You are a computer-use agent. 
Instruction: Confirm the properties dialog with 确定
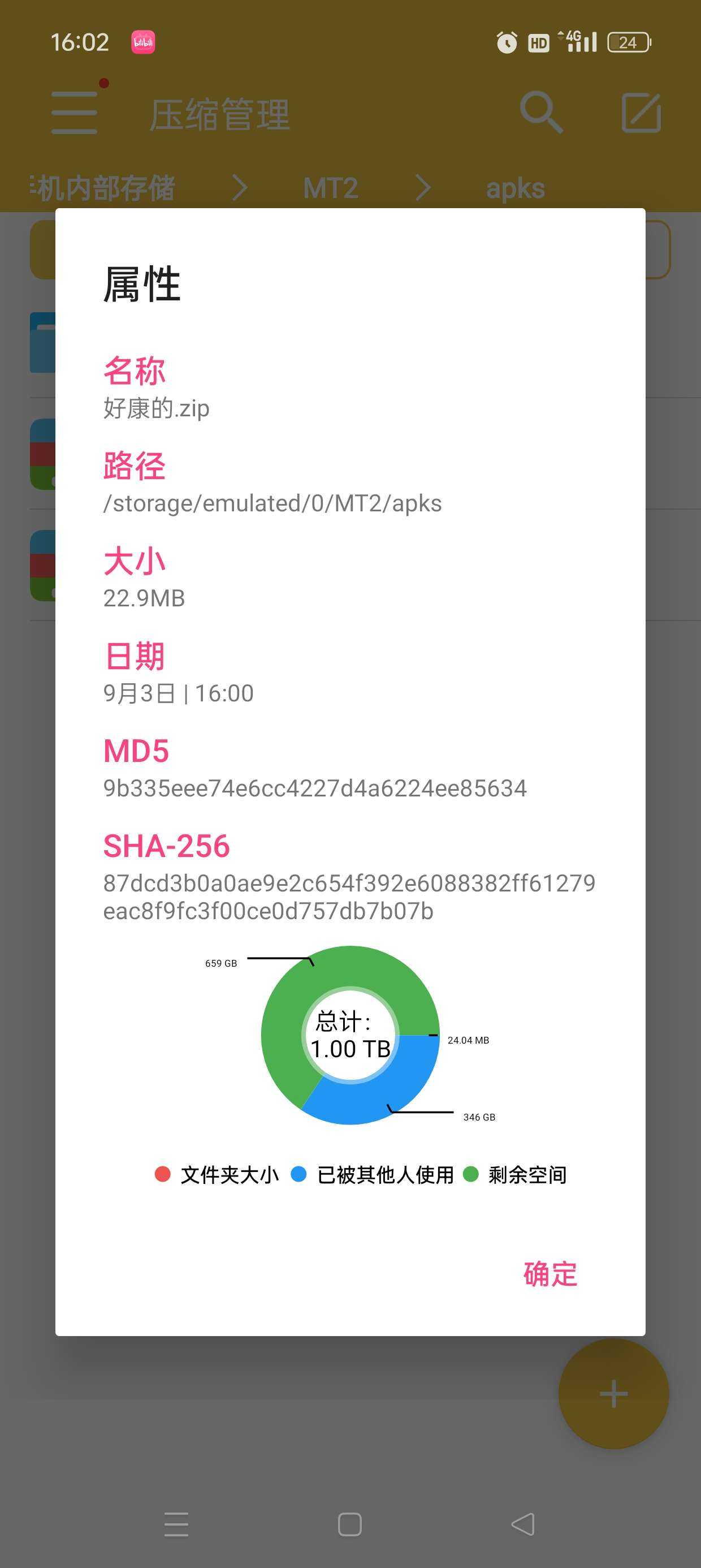point(550,1274)
